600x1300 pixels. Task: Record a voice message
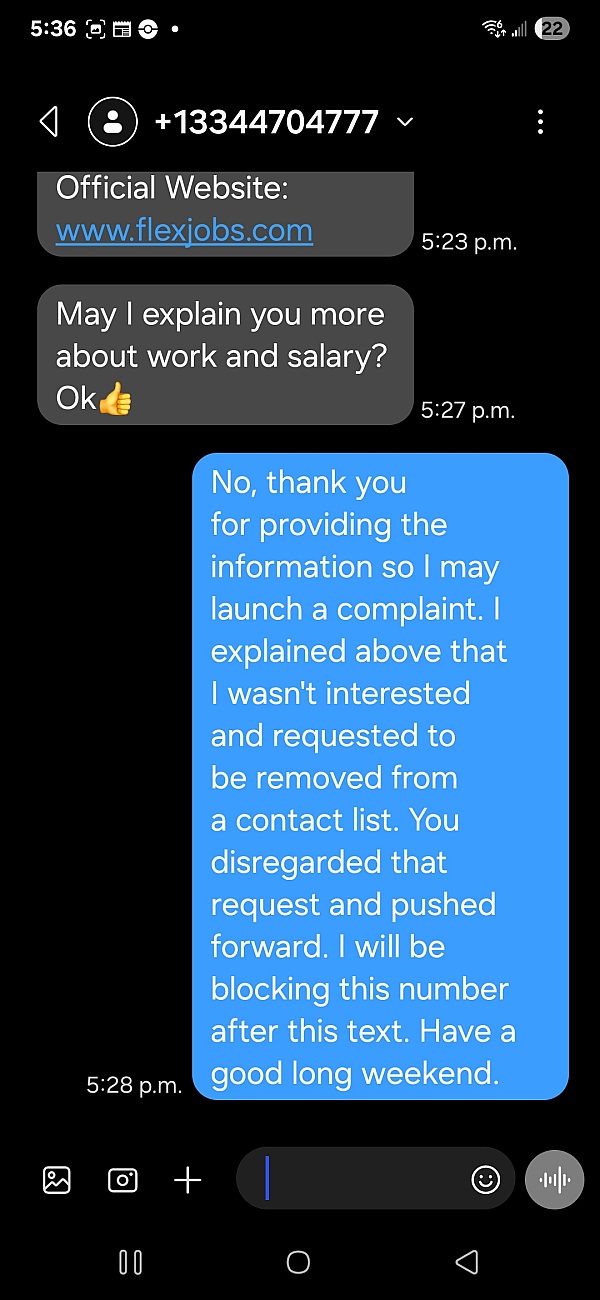point(554,1180)
